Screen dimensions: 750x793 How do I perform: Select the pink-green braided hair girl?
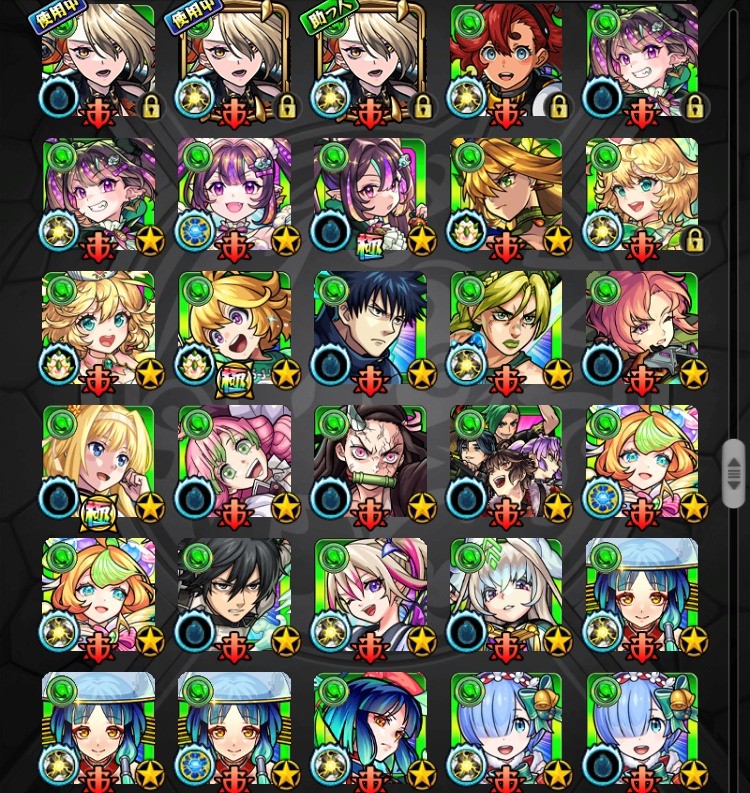(x=234, y=463)
